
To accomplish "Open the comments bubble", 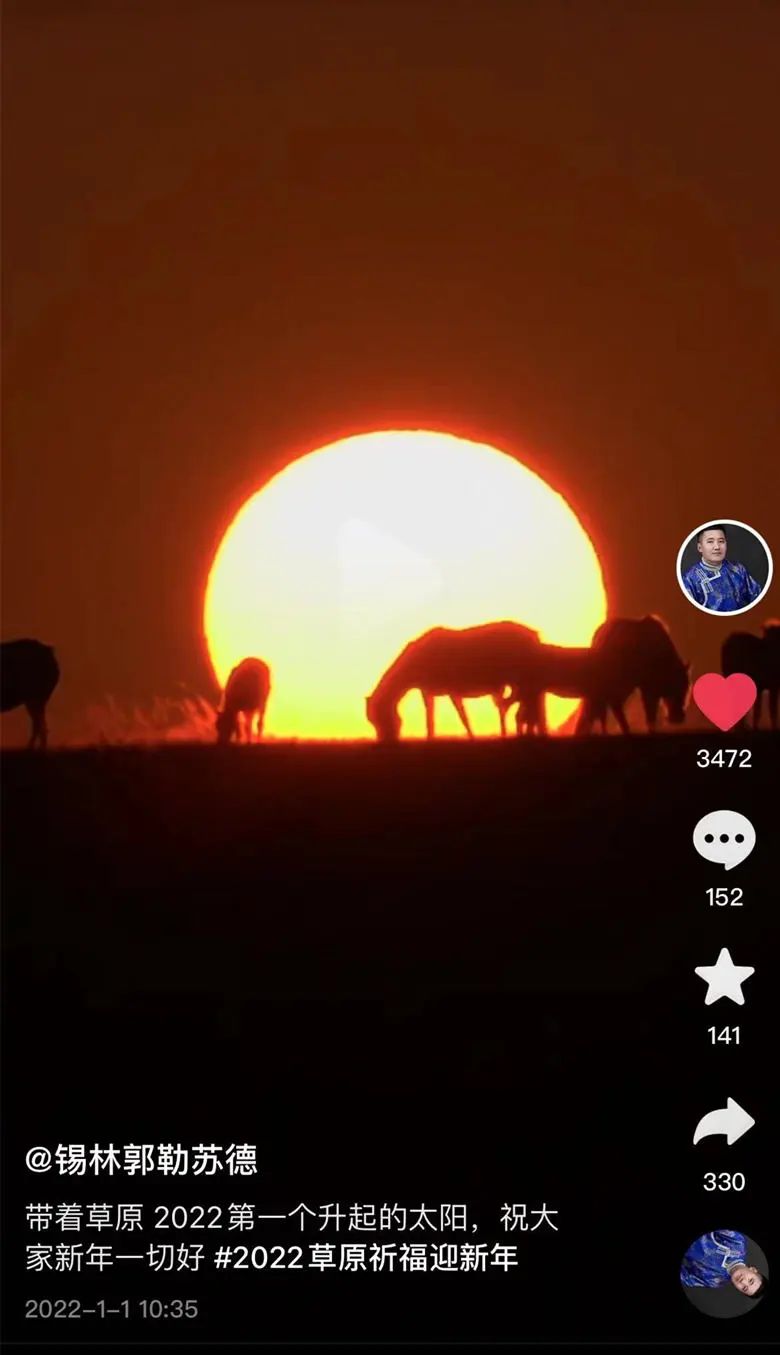I will pos(724,840).
